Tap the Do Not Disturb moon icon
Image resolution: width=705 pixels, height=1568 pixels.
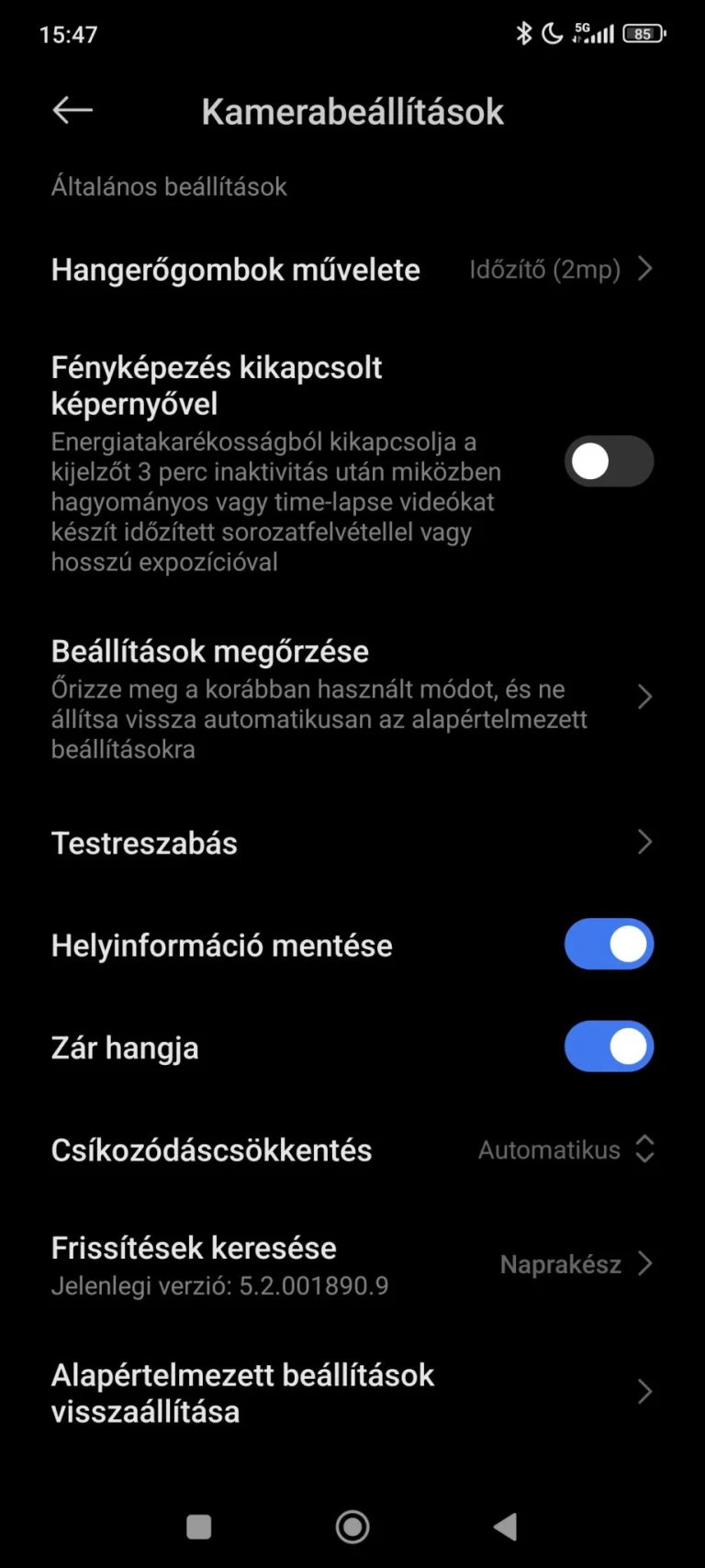coord(553,33)
